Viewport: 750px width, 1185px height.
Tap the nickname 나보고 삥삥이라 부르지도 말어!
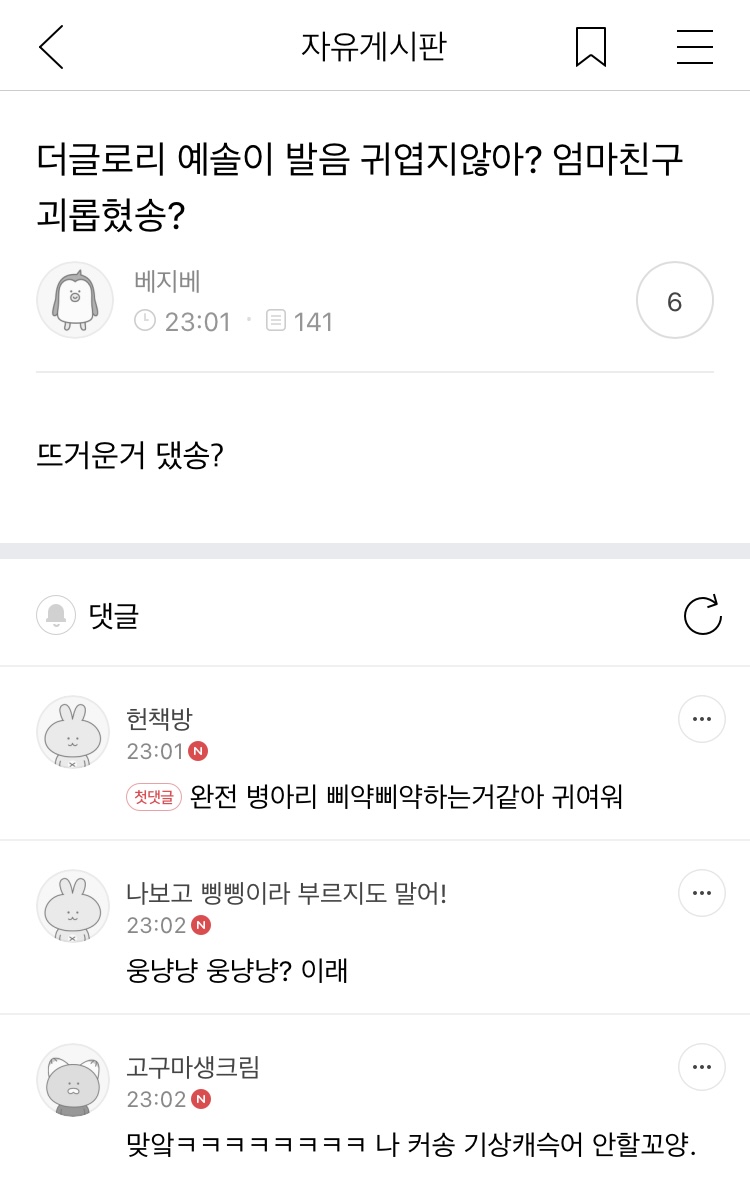pos(287,893)
